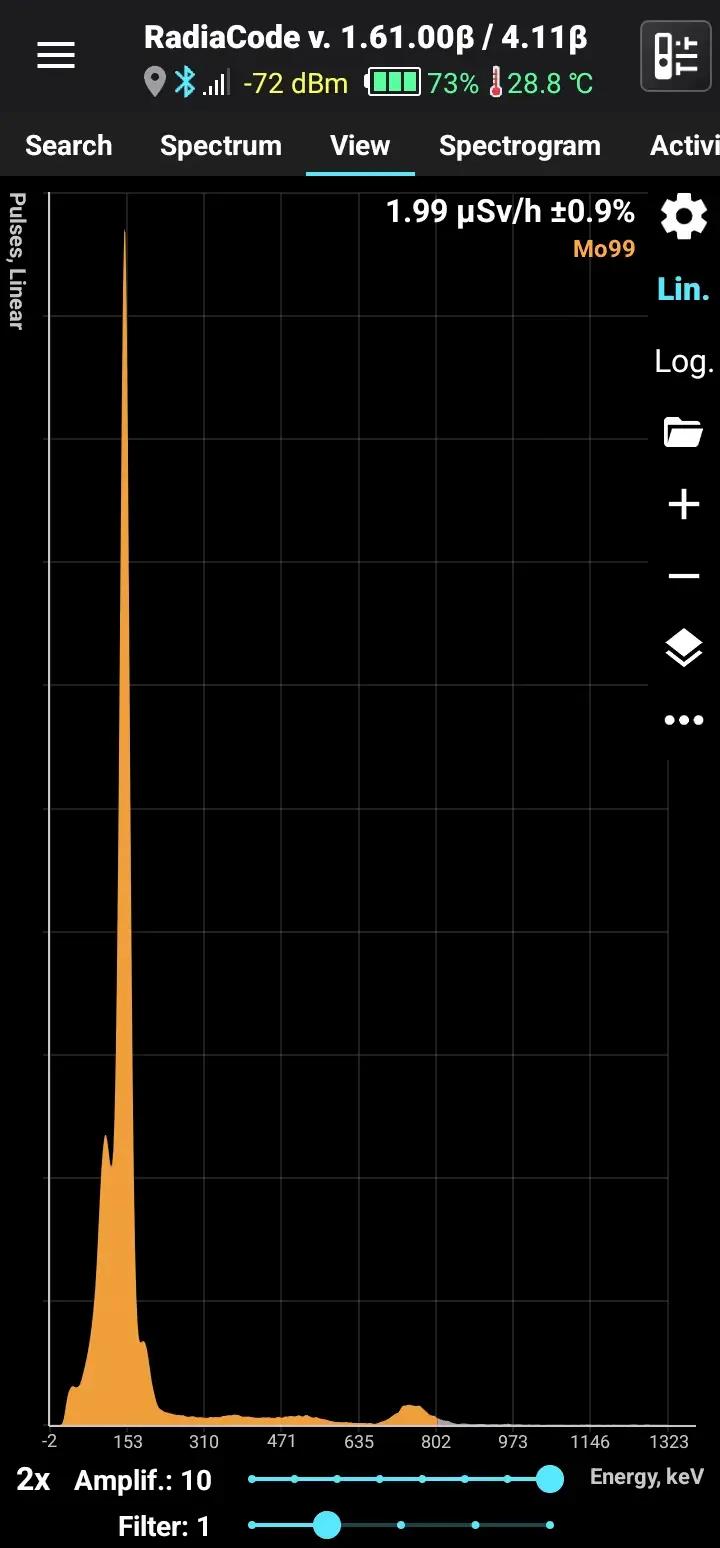Switch to the Search tab

tap(68, 146)
